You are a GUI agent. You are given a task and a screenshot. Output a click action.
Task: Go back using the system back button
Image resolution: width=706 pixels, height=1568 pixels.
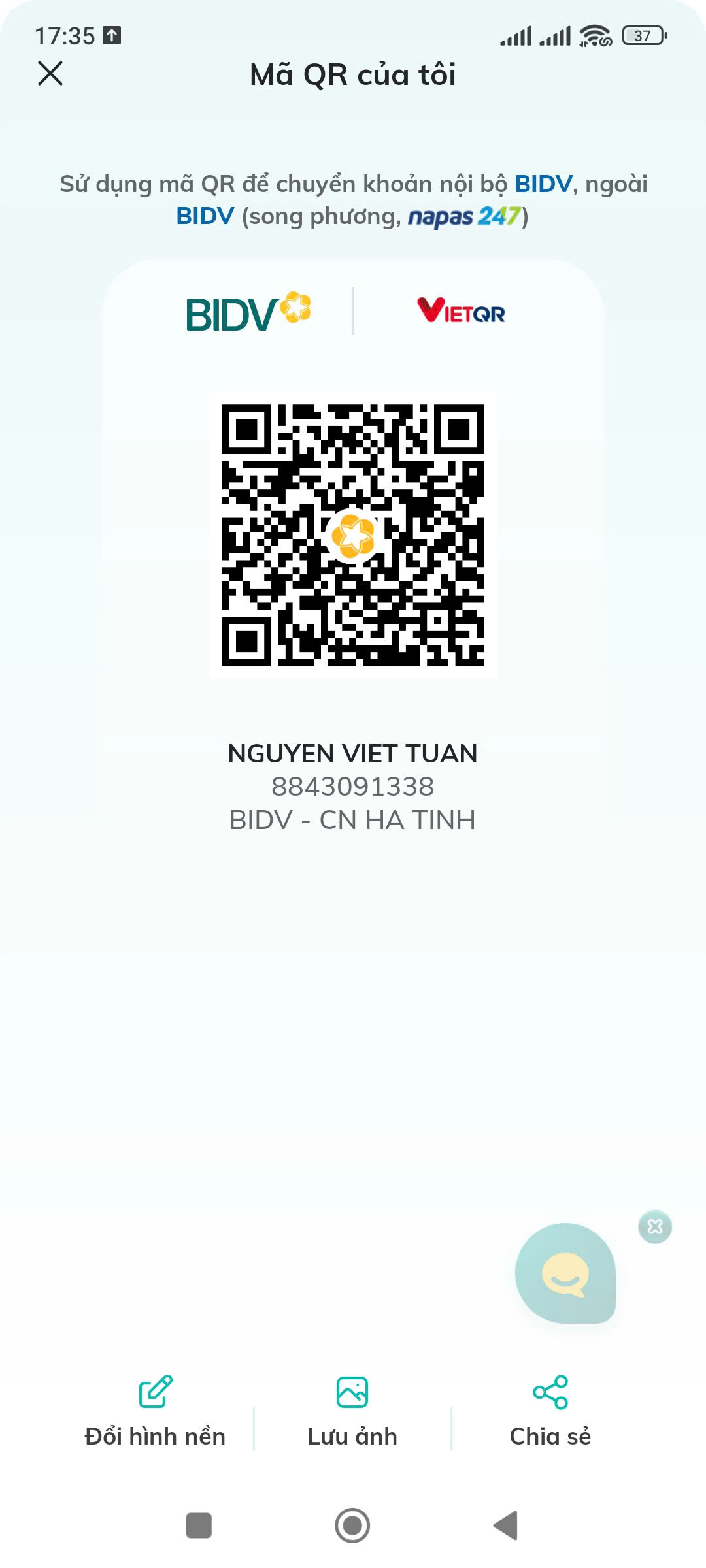[505, 1526]
